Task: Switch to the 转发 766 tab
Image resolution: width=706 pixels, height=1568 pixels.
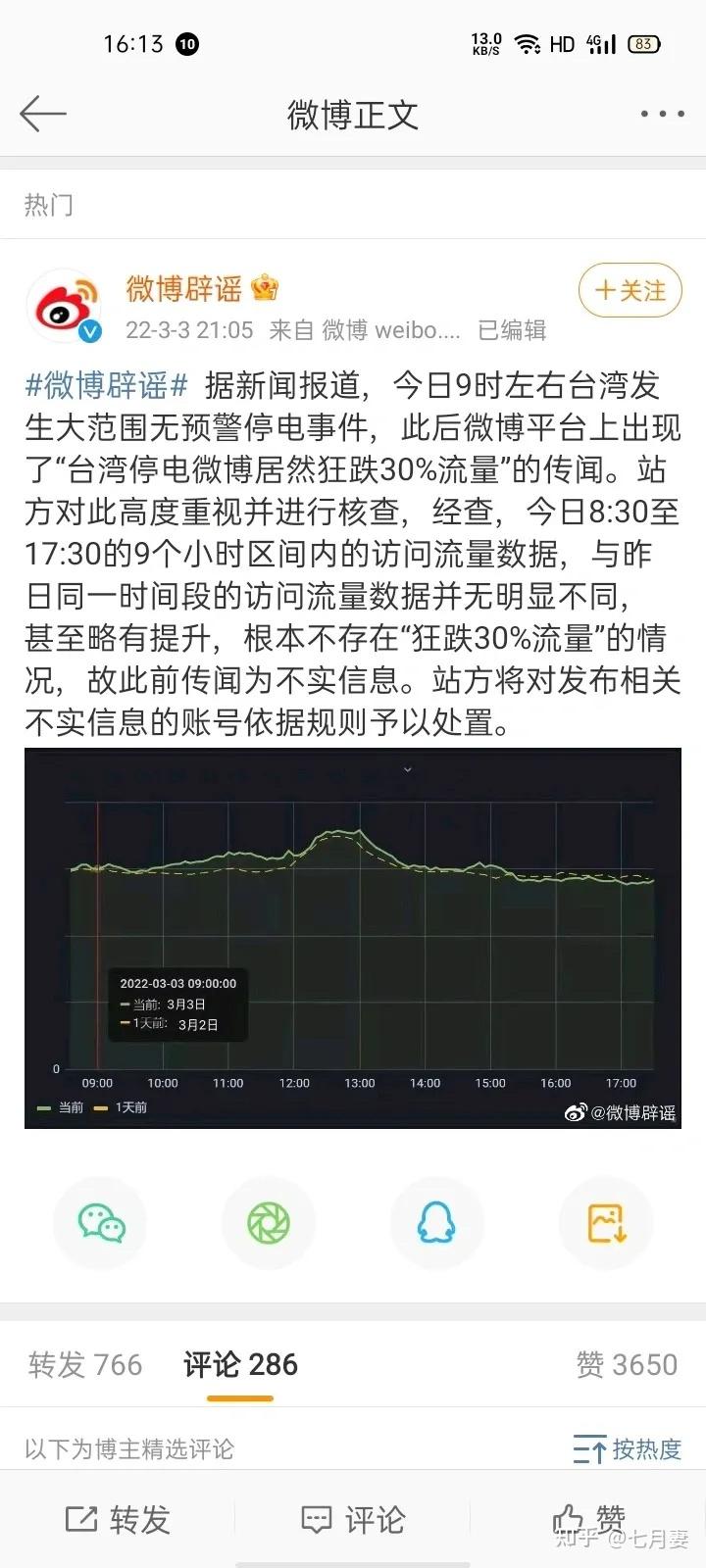Action: 85,1364
